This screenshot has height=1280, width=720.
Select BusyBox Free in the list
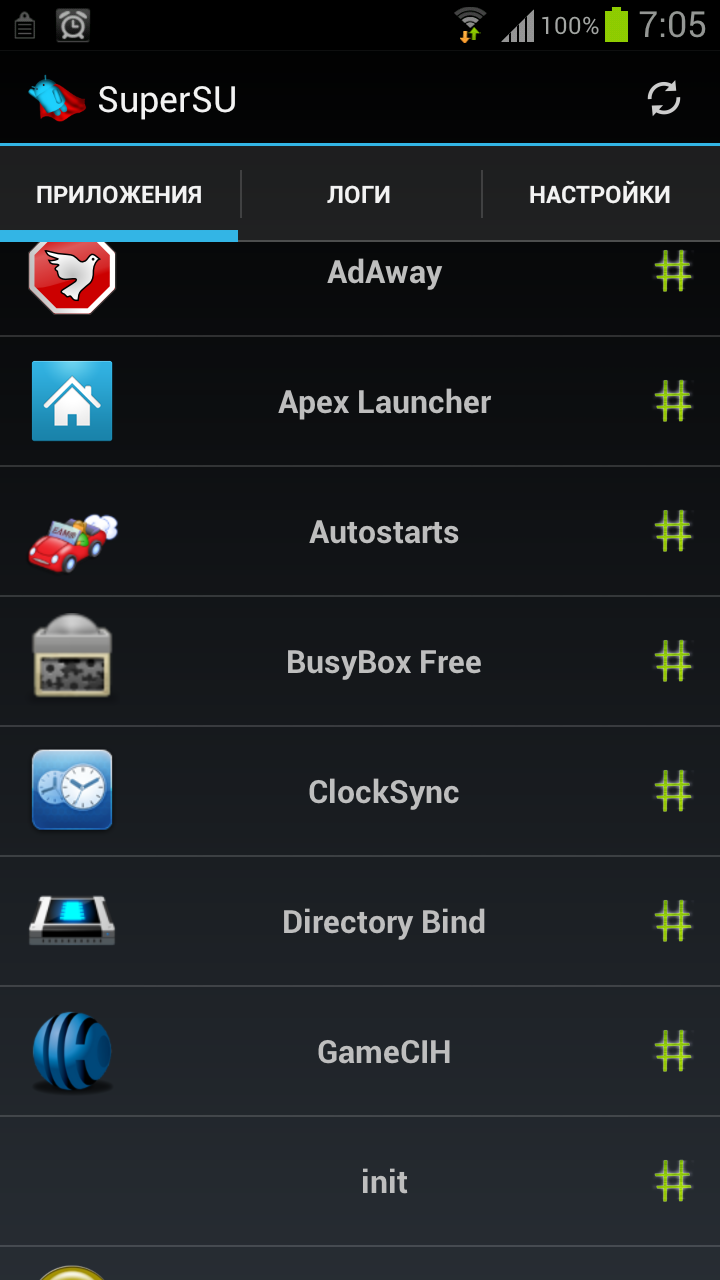point(360,662)
